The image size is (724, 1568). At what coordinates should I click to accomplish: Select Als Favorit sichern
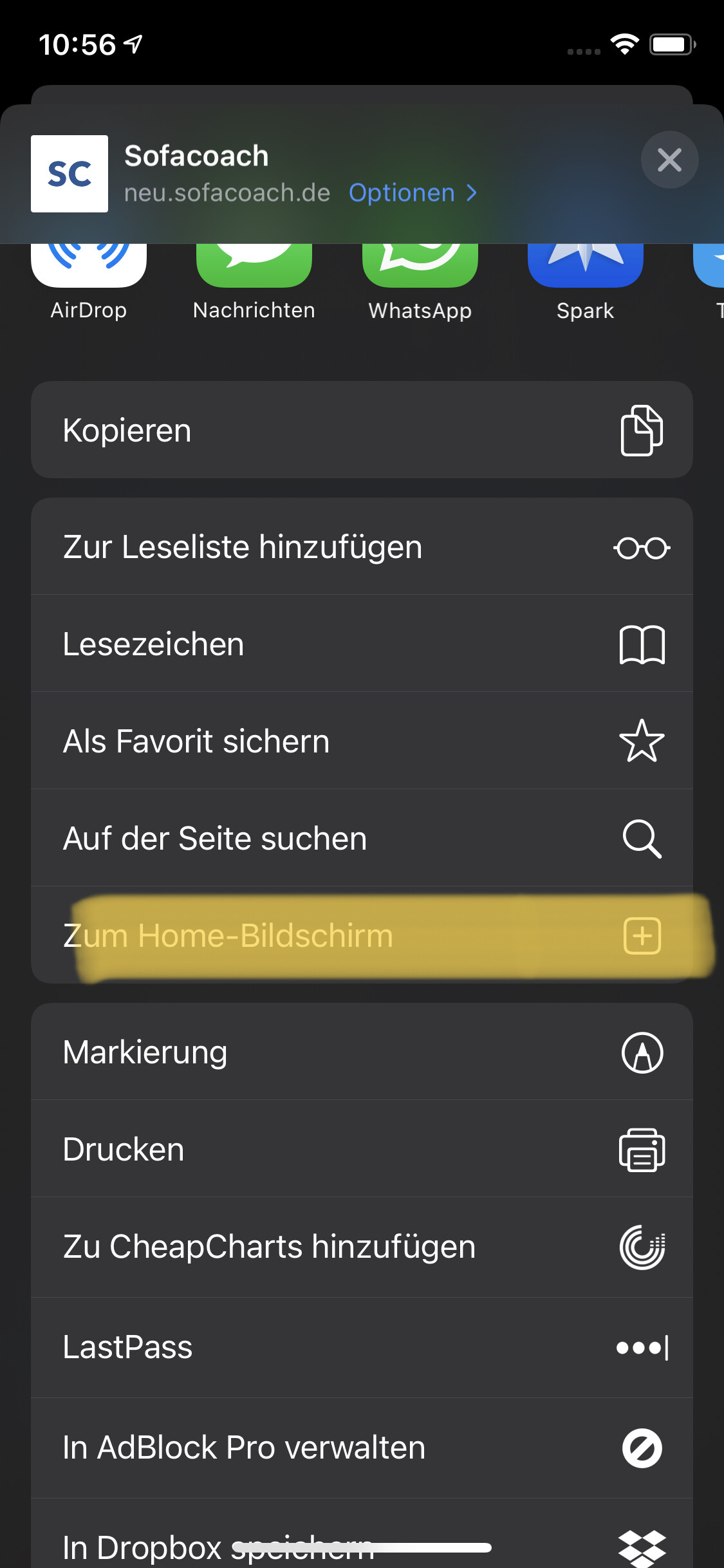point(362,742)
